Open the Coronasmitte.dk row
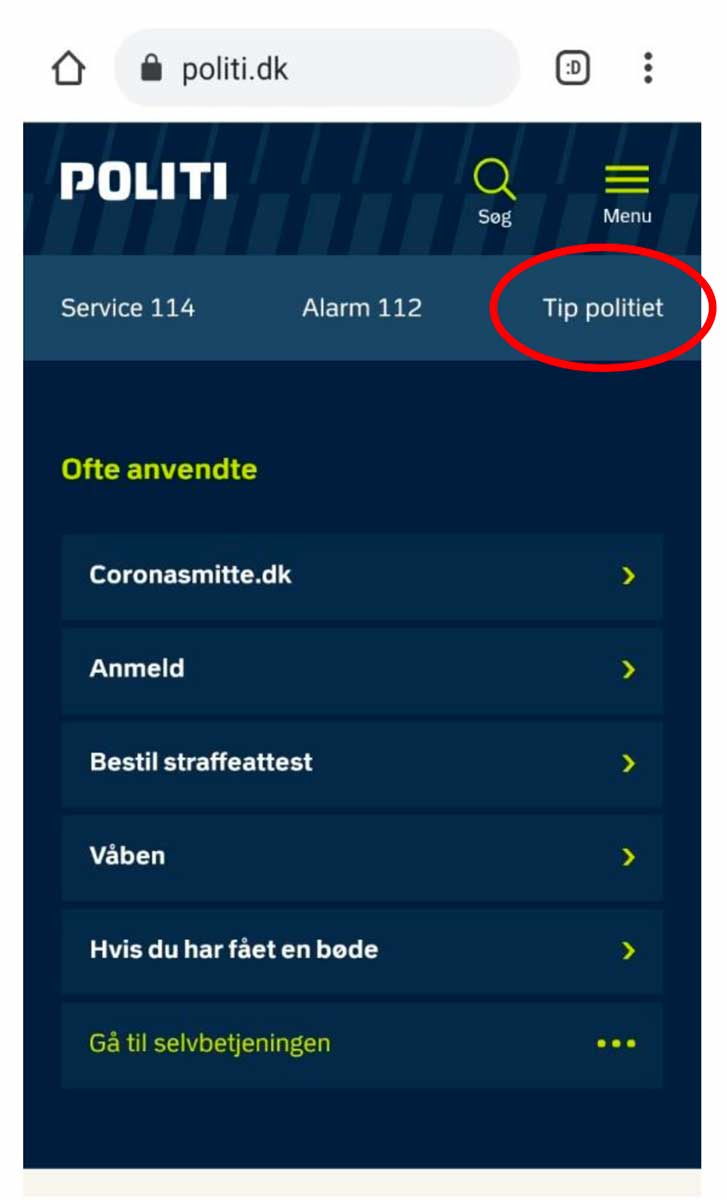 coord(362,576)
